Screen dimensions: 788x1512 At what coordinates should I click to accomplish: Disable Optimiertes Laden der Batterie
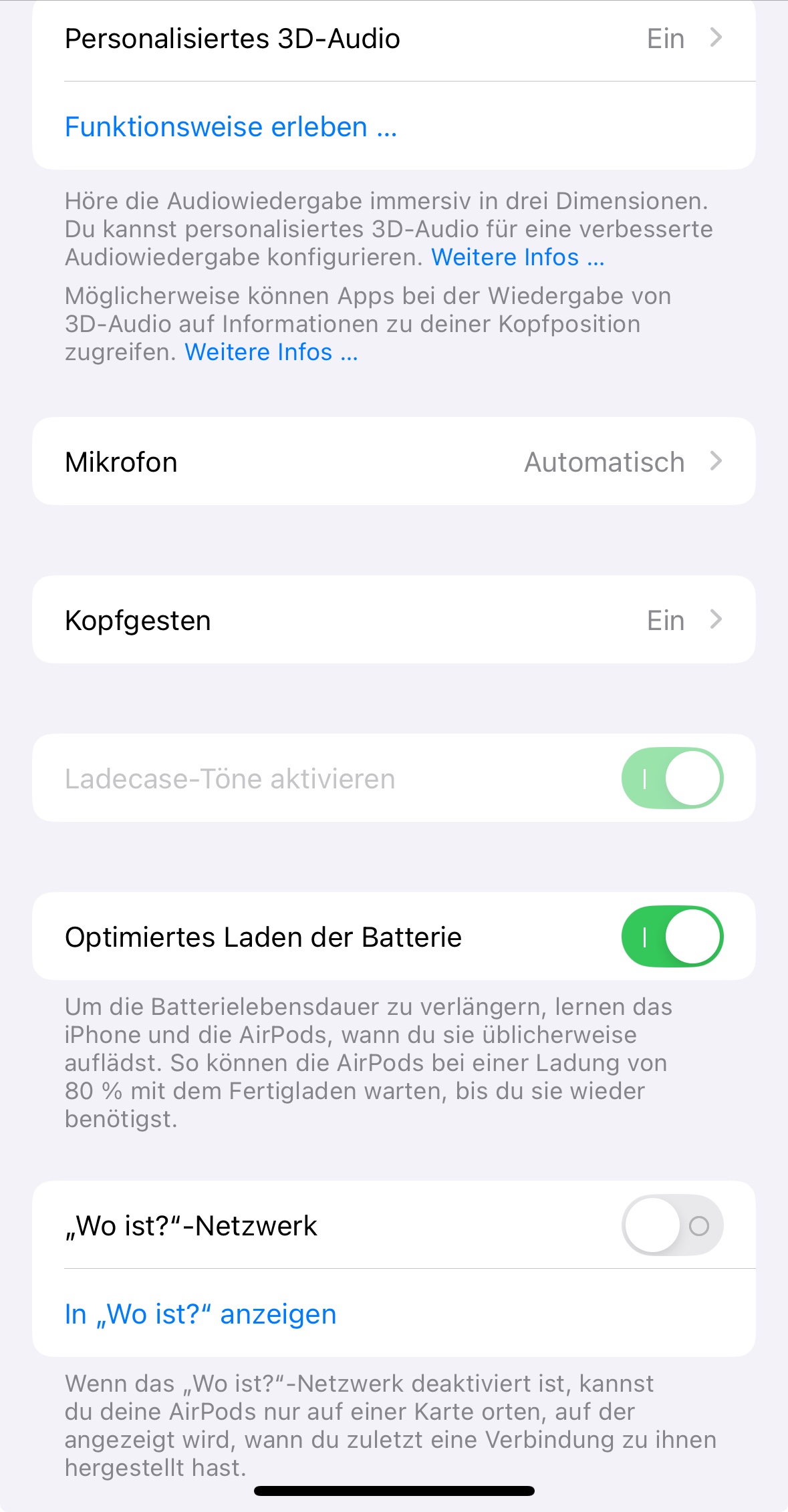pos(672,937)
